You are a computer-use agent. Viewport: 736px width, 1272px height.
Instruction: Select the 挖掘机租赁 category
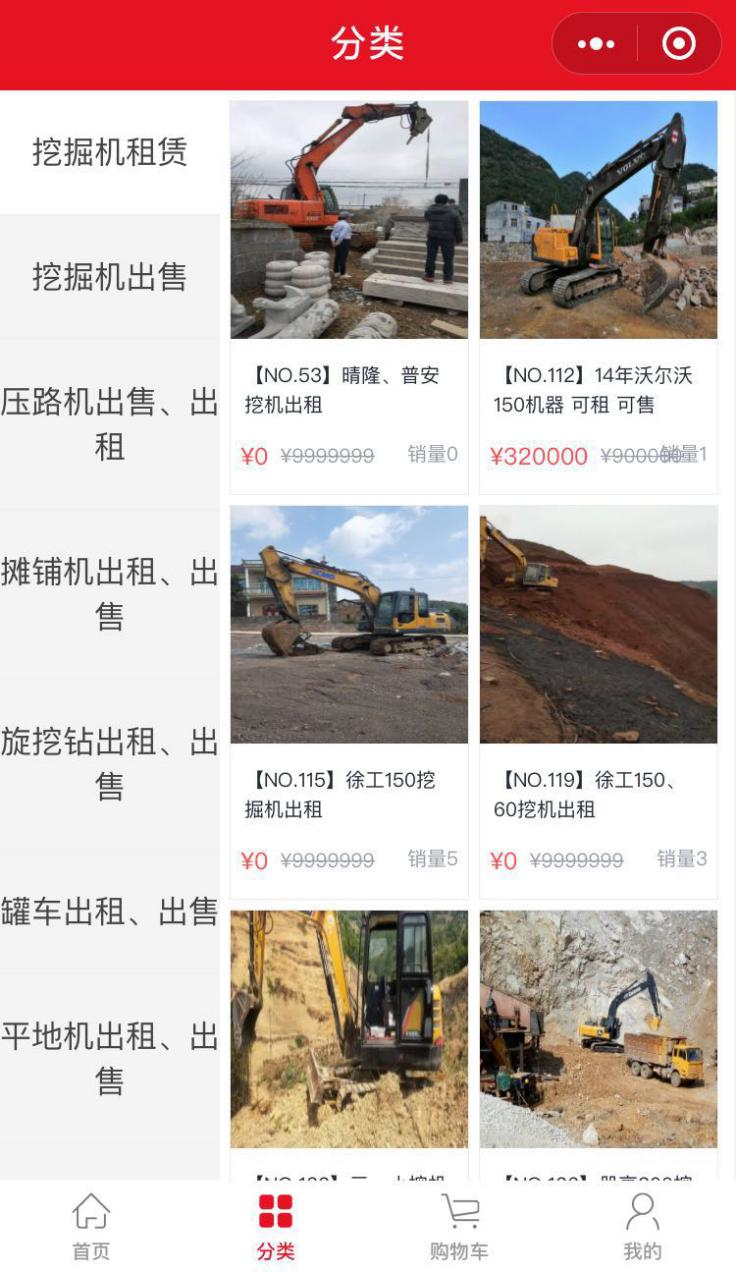click(110, 152)
